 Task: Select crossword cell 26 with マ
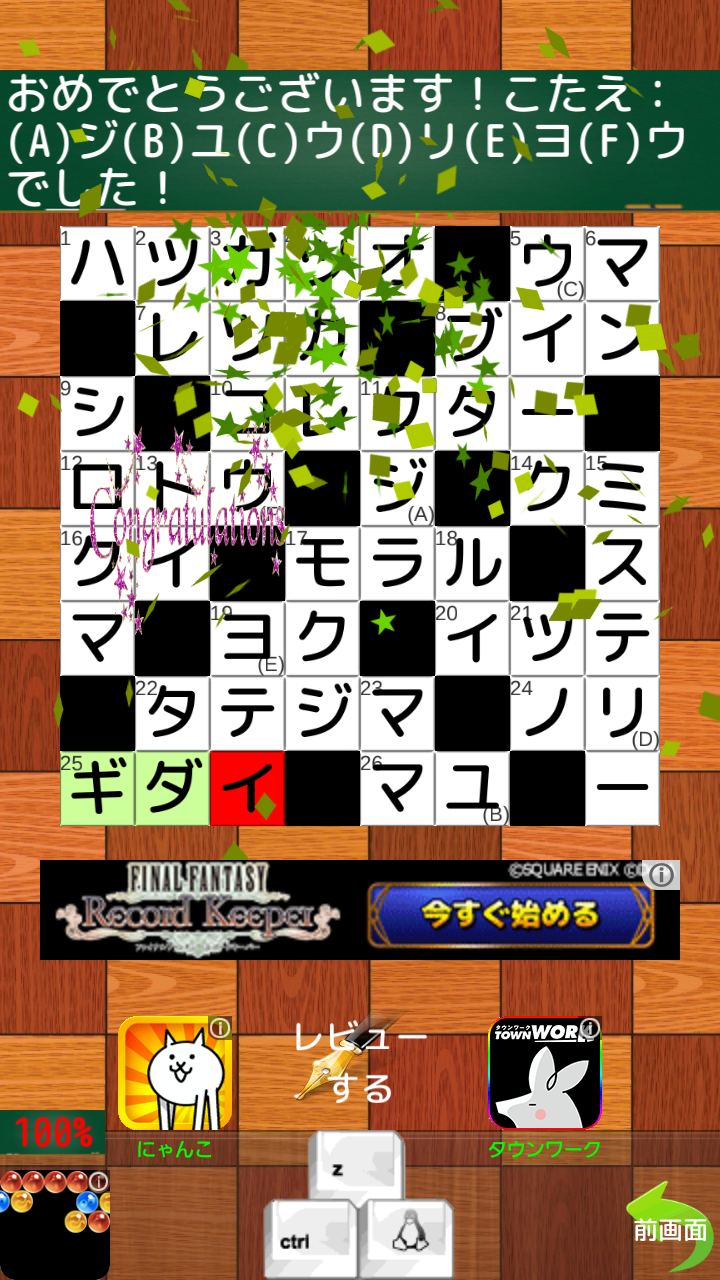point(397,789)
